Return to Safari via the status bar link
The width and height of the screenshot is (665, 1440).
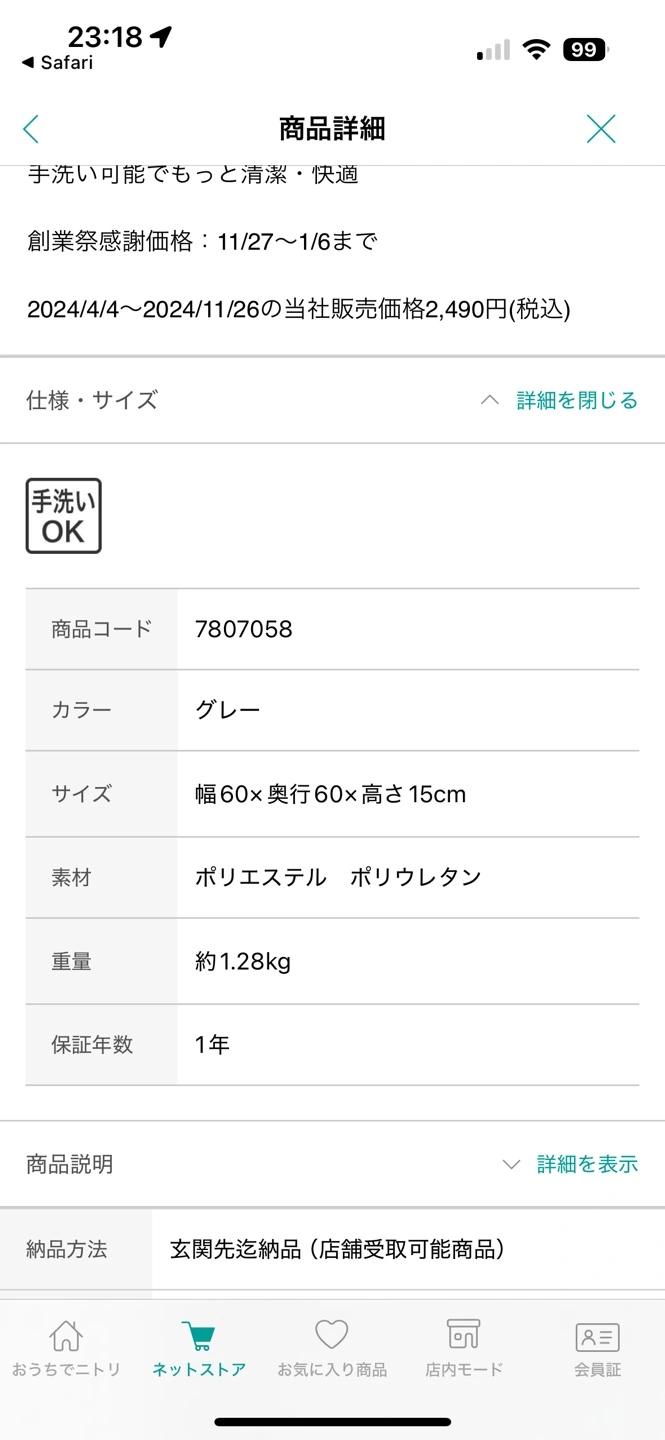point(58,62)
